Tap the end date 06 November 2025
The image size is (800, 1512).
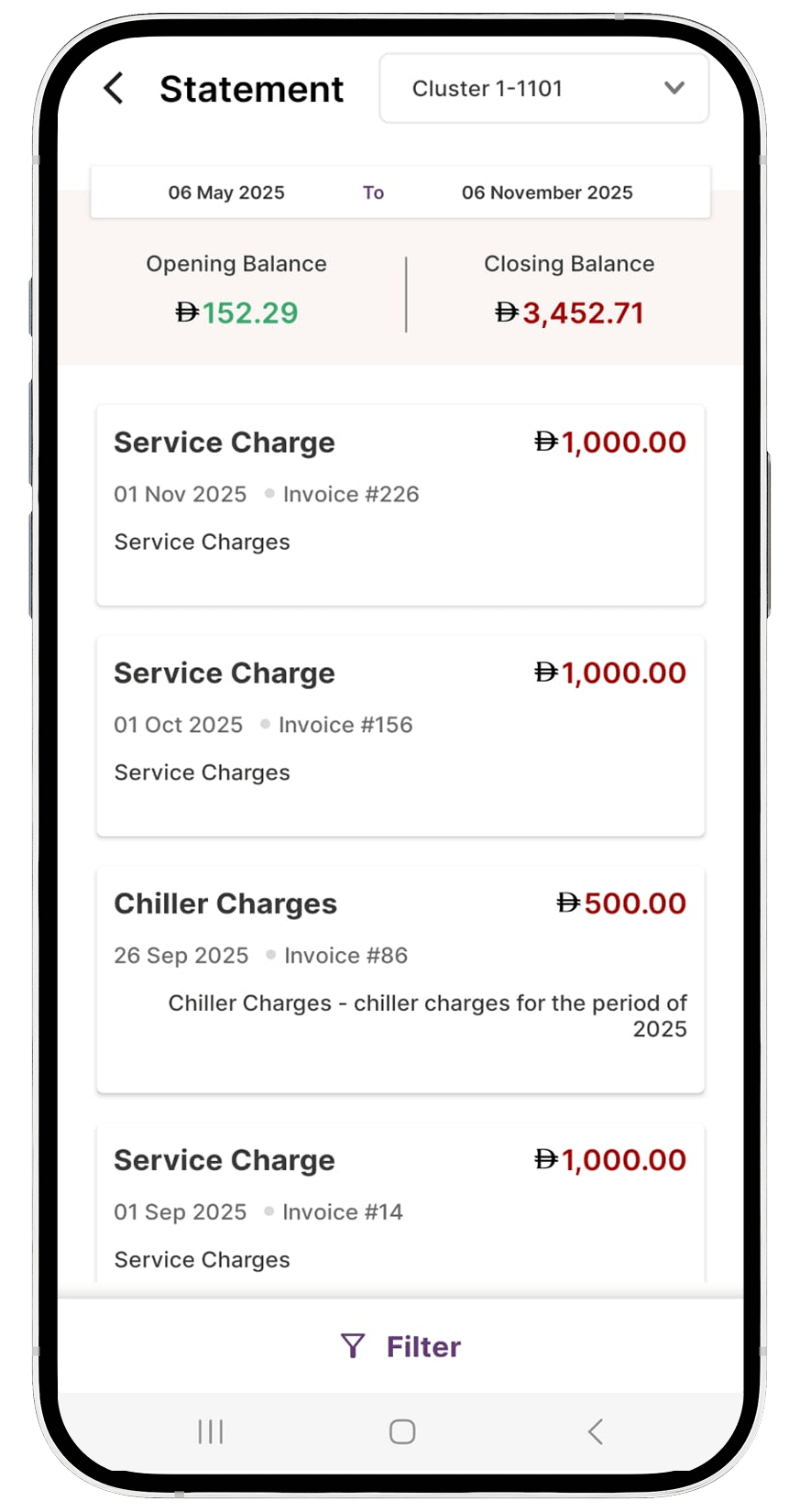547,192
